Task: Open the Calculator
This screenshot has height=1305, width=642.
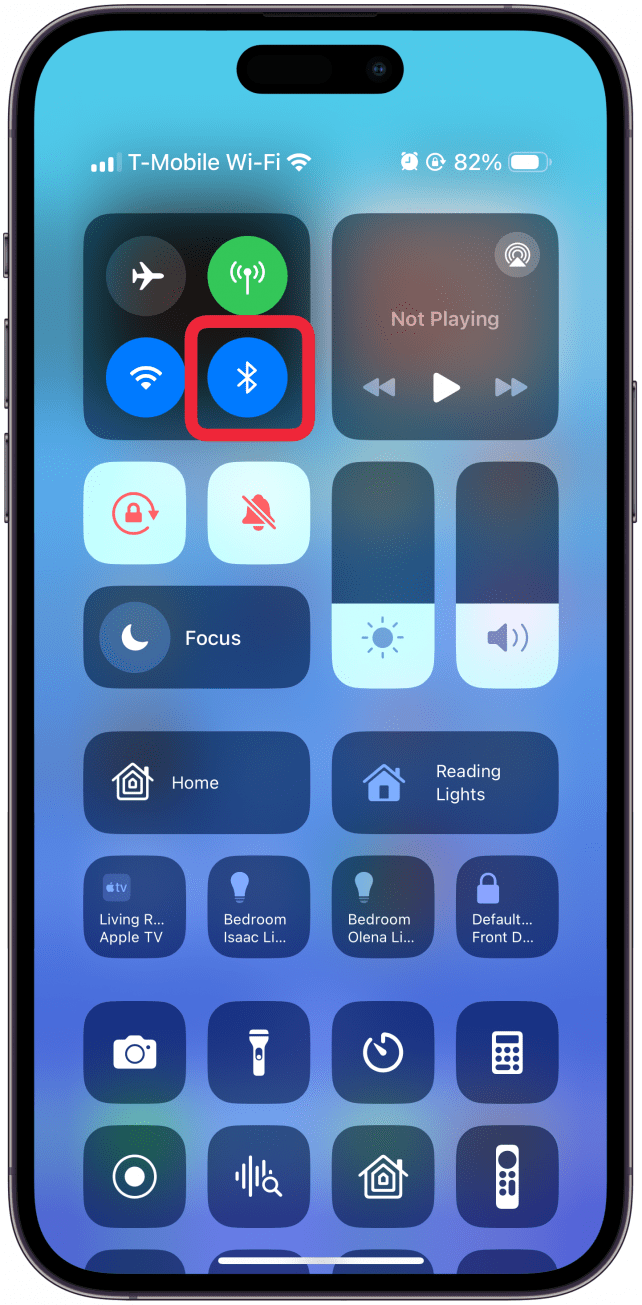Action: click(507, 1052)
